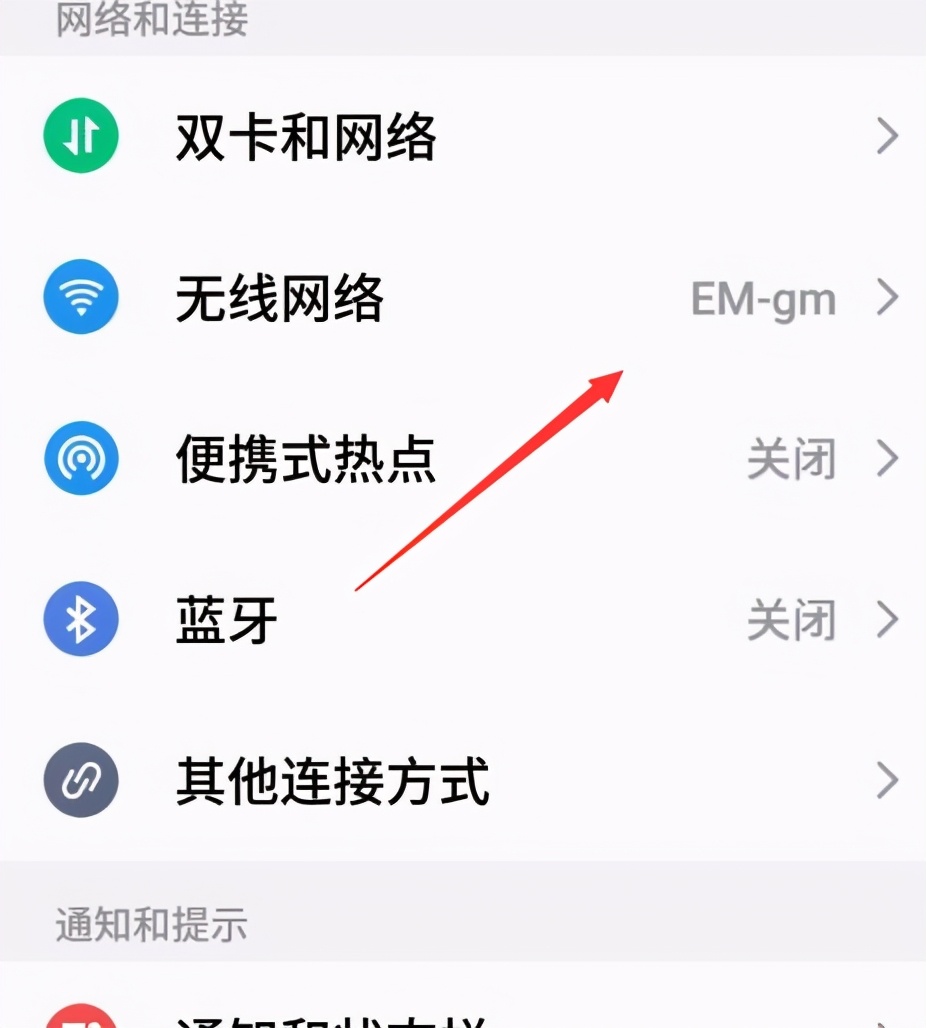The height and width of the screenshot is (1028, 926).
Task: Click the 便携式热点 arrow
Action: coord(887,459)
